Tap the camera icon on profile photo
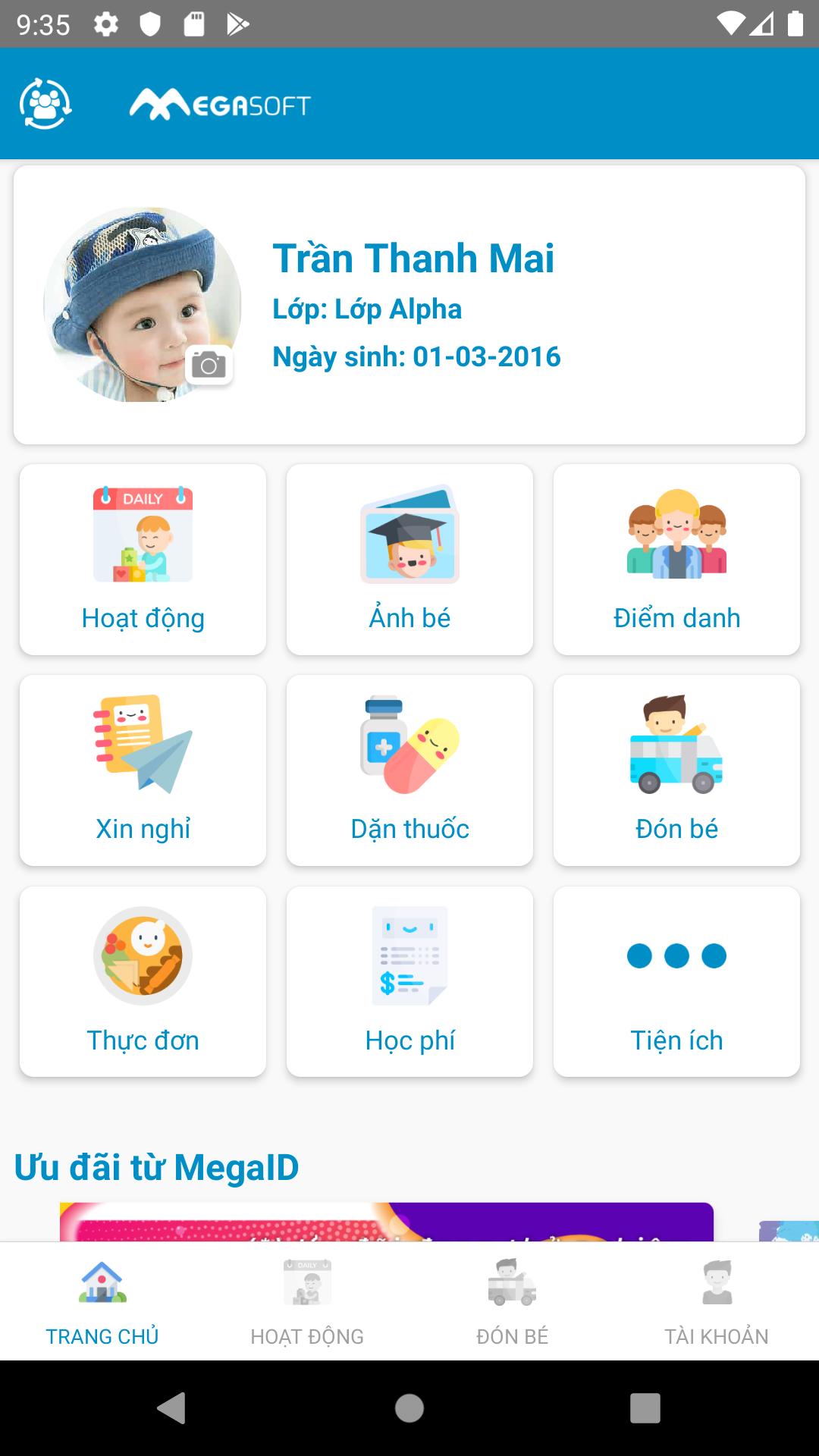The height and width of the screenshot is (1456, 819). coord(209,366)
